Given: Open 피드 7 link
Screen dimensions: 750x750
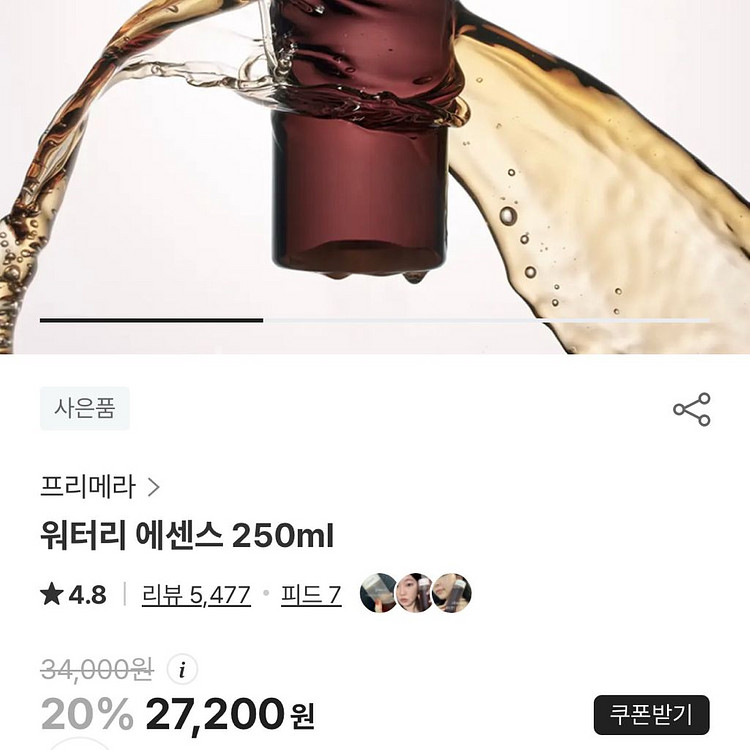Looking at the screenshot, I should point(311,595).
